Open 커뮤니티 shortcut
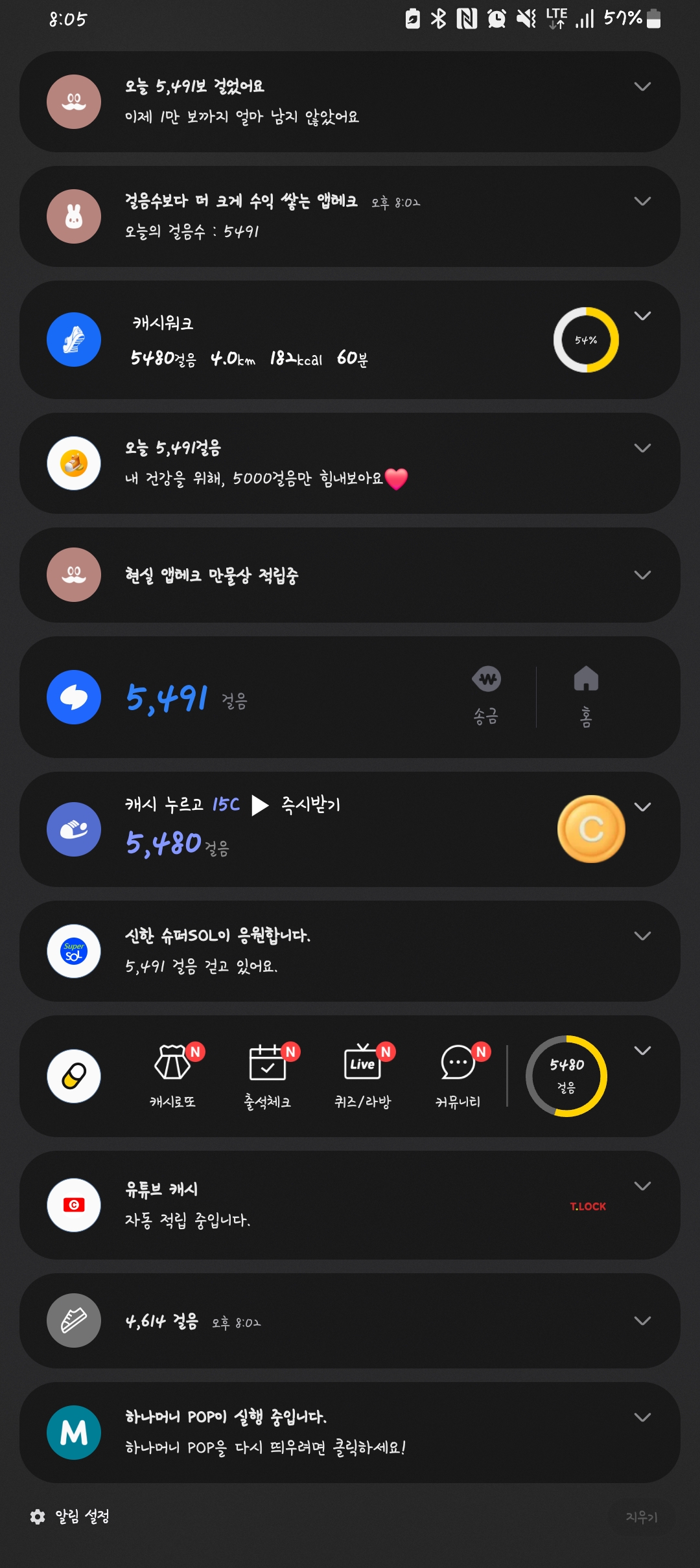700x1568 pixels. 458,1074
